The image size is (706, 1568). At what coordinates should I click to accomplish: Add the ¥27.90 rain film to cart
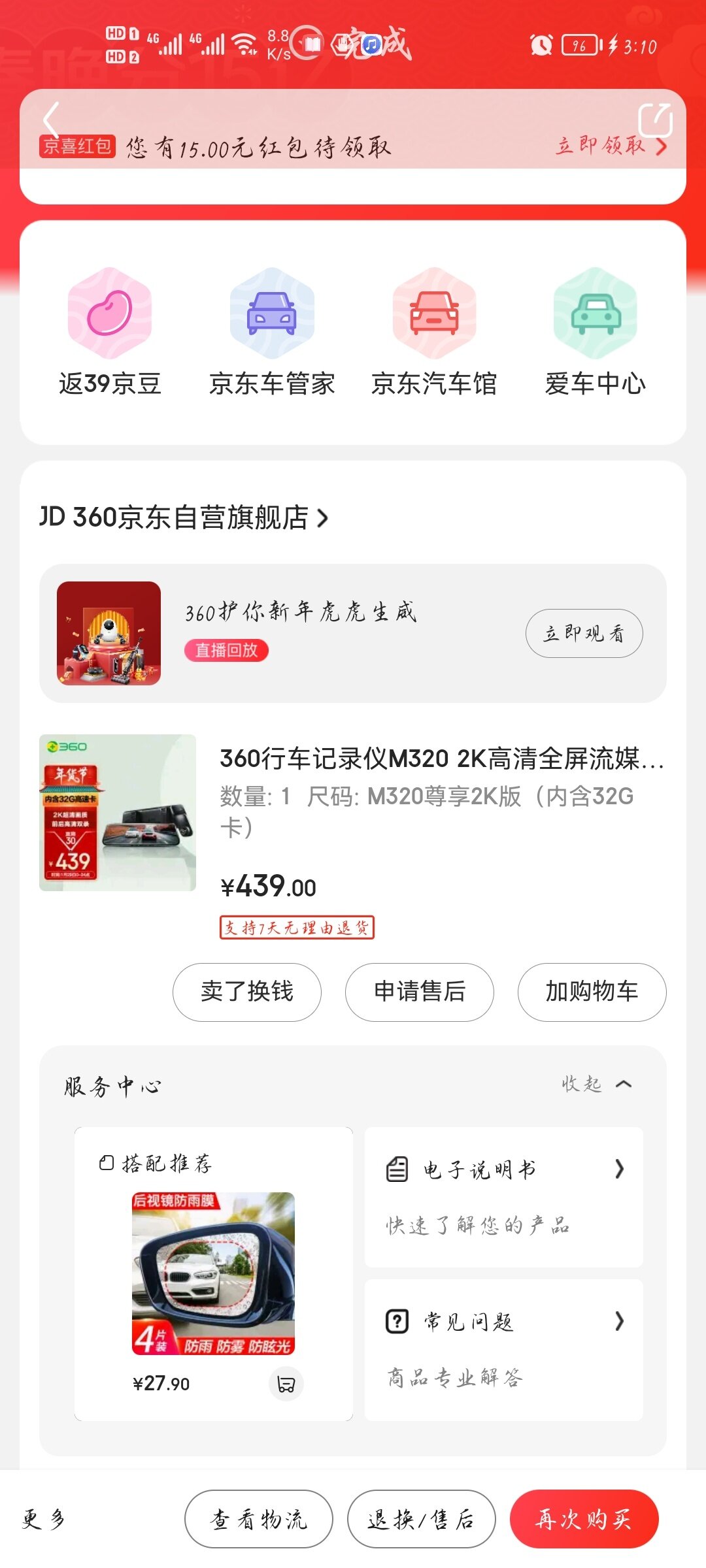[286, 1384]
